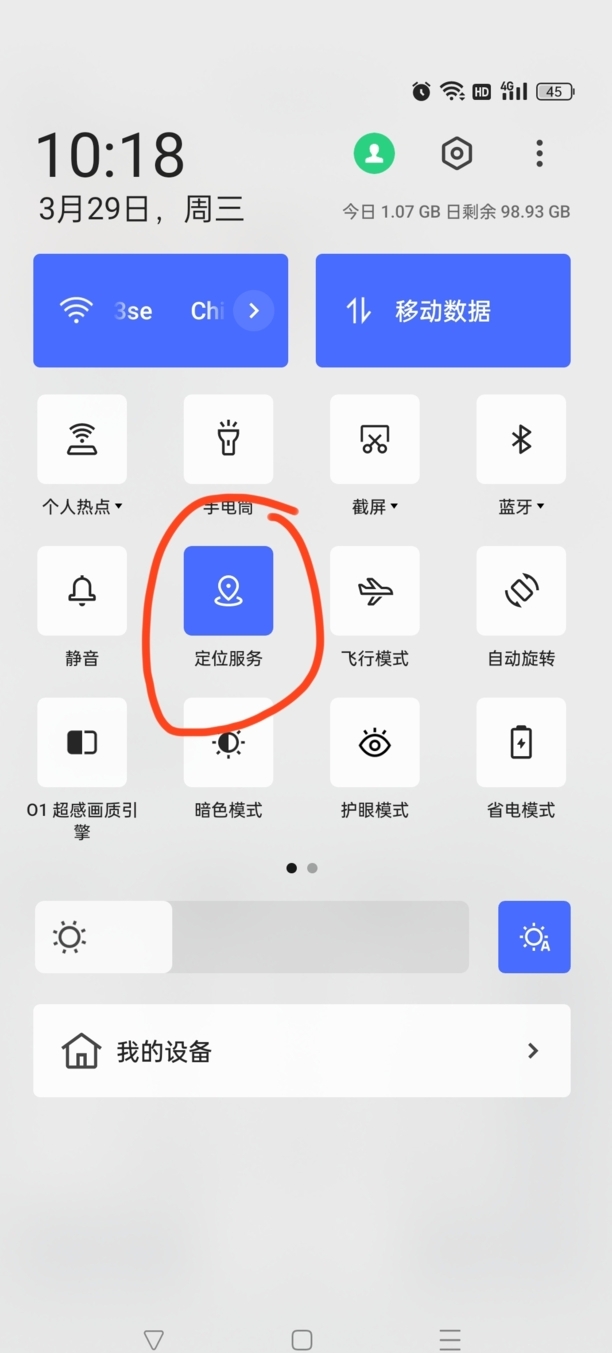This screenshot has height=1353, width=612.
Task: Enable 飞行模式 airplane mode
Action: coord(375,591)
